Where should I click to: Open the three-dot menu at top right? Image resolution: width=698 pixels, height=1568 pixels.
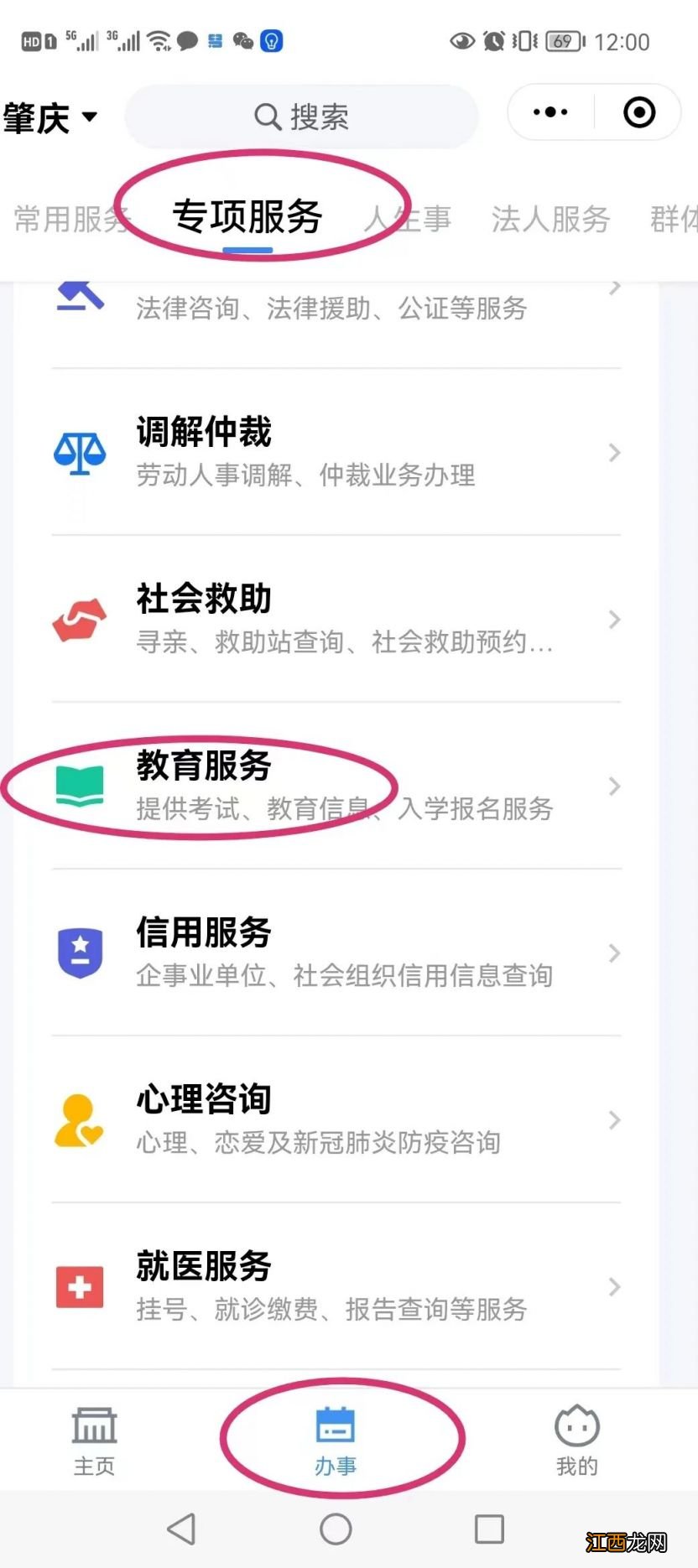click(x=549, y=112)
